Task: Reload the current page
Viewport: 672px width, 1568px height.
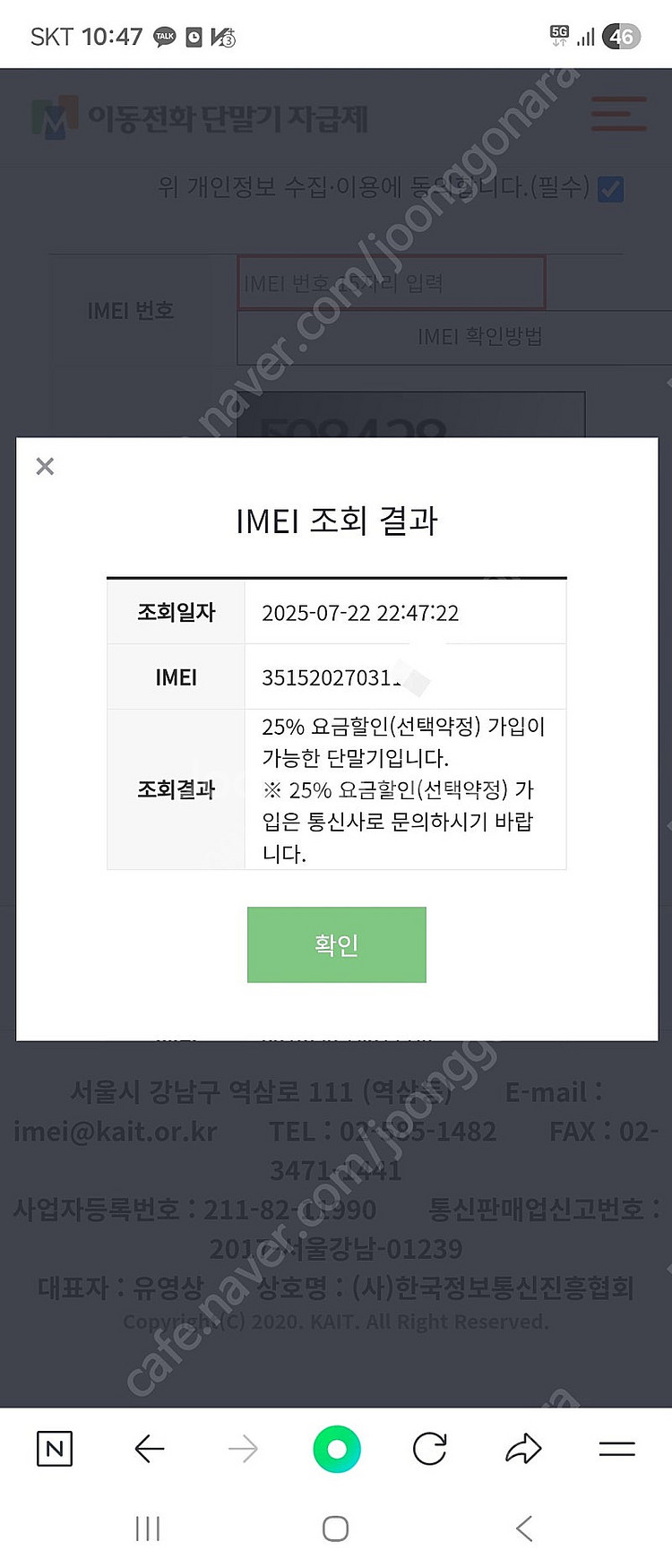Action: tap(430, 1449)
